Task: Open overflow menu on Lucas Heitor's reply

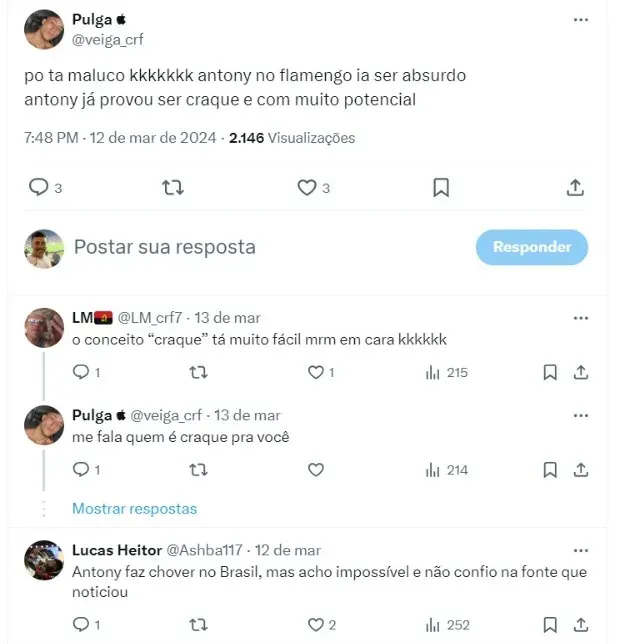Action: pyautogui.click(x=580, y=550)
